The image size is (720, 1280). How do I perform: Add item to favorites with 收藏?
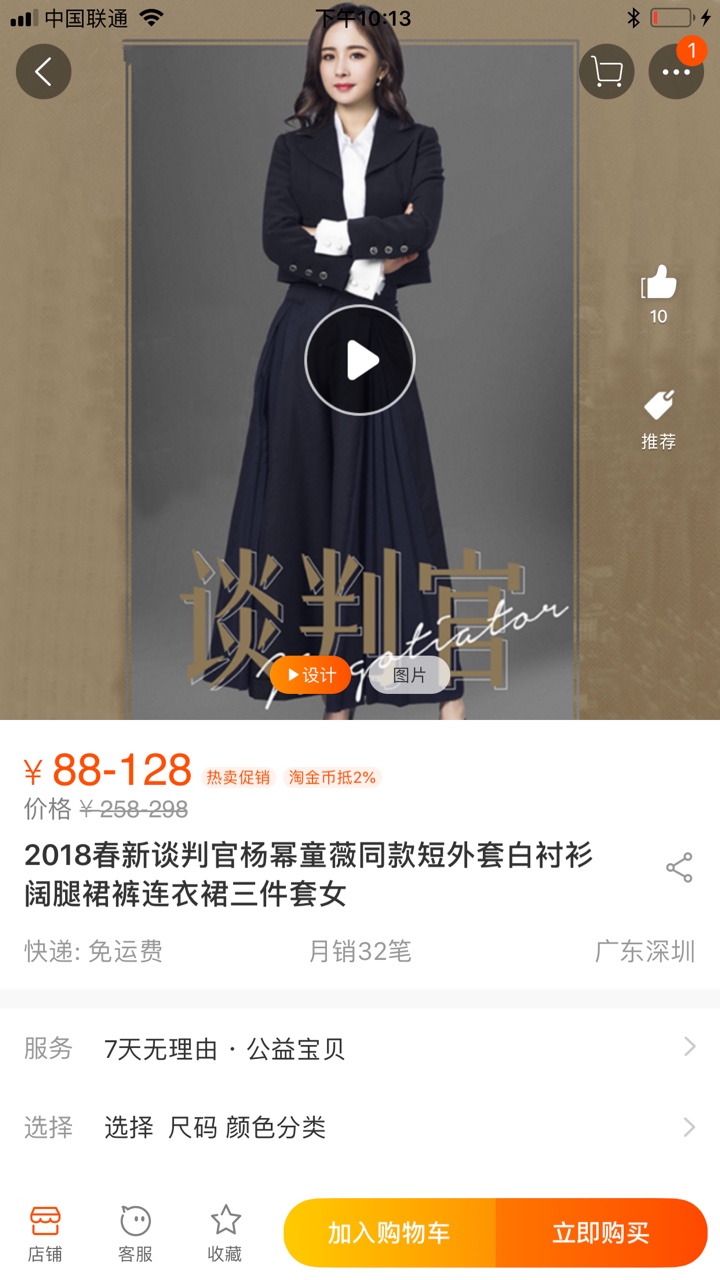coord(225,1233)
